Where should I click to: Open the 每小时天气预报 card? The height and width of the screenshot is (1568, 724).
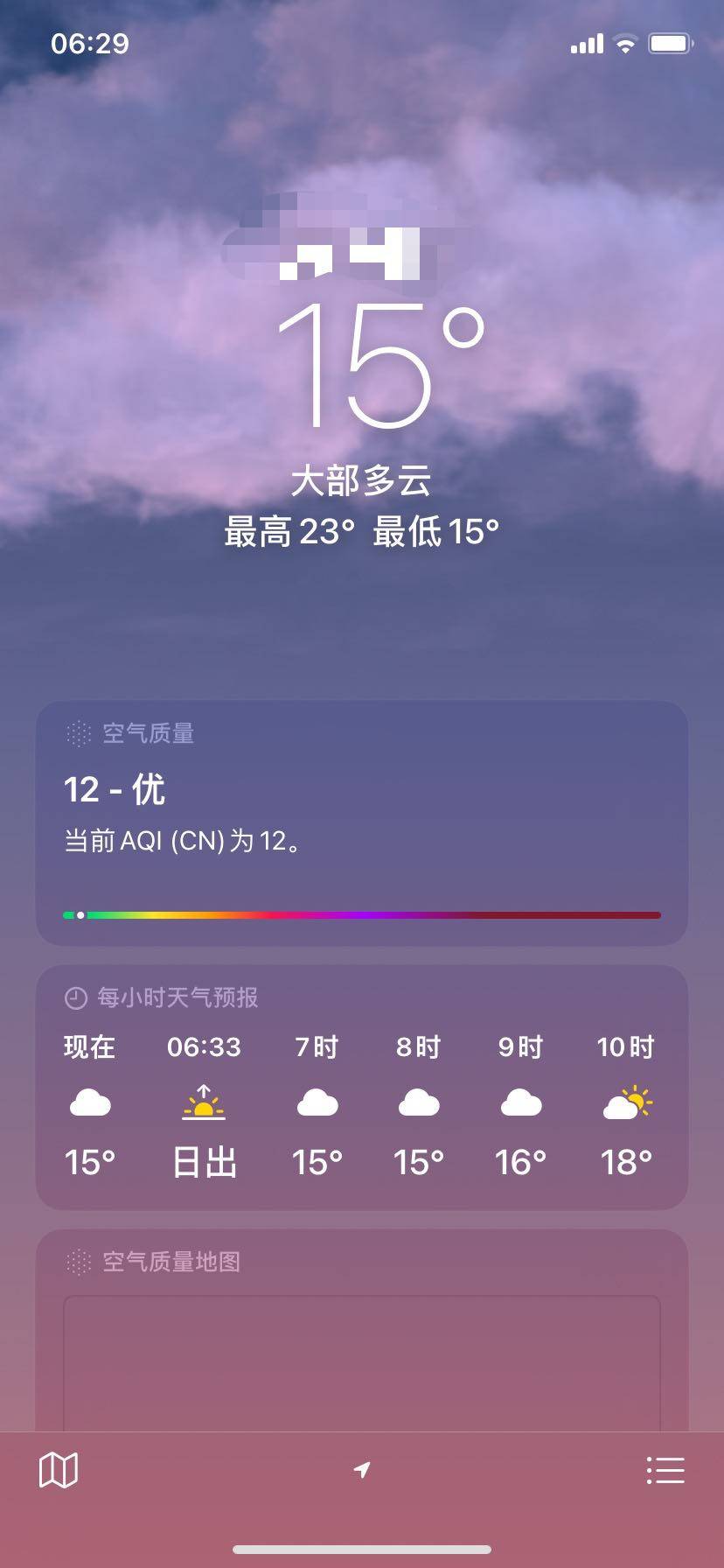coord(361,1087)
